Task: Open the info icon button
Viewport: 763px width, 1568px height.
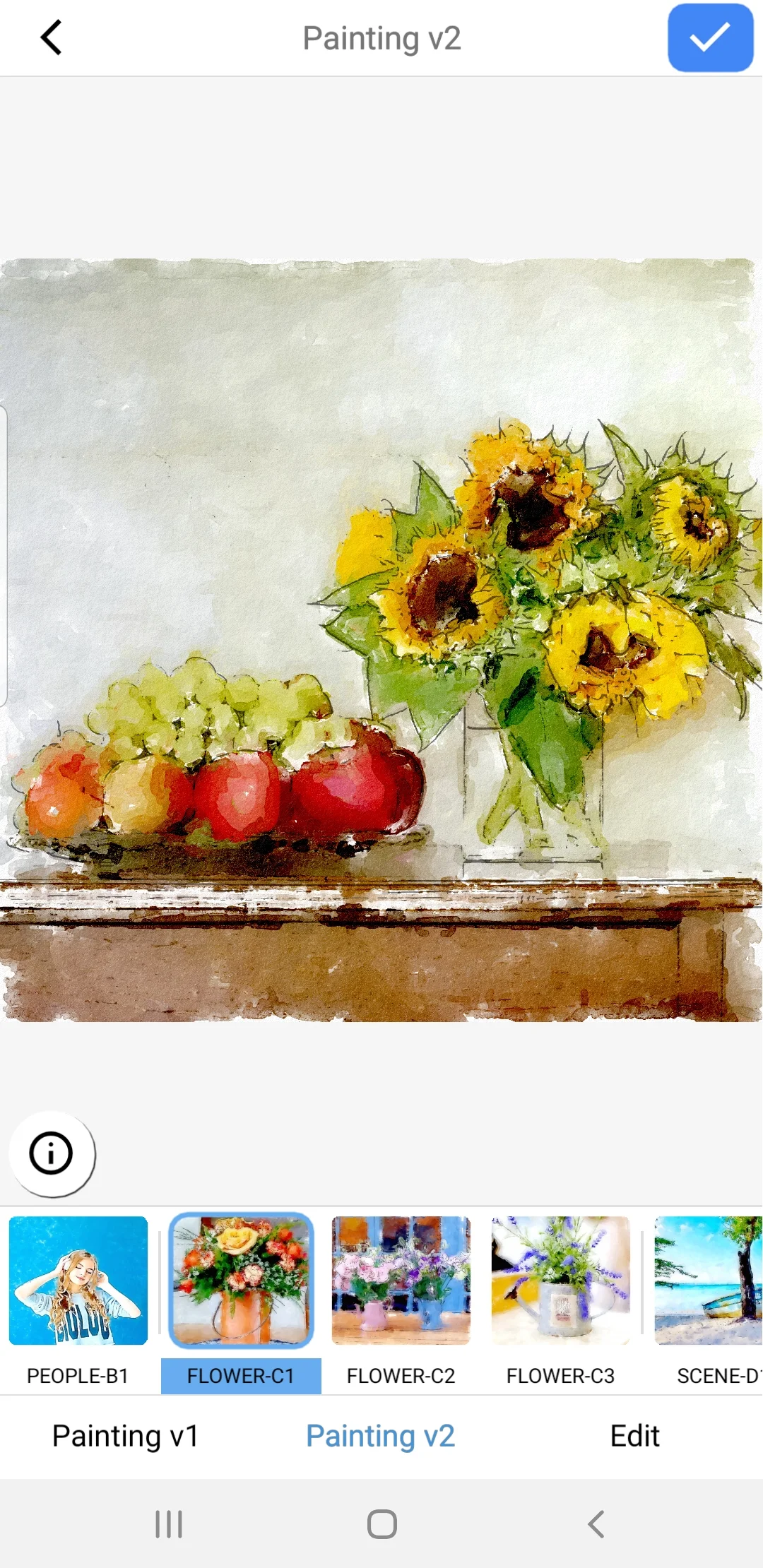Action: pos(52,1154)
